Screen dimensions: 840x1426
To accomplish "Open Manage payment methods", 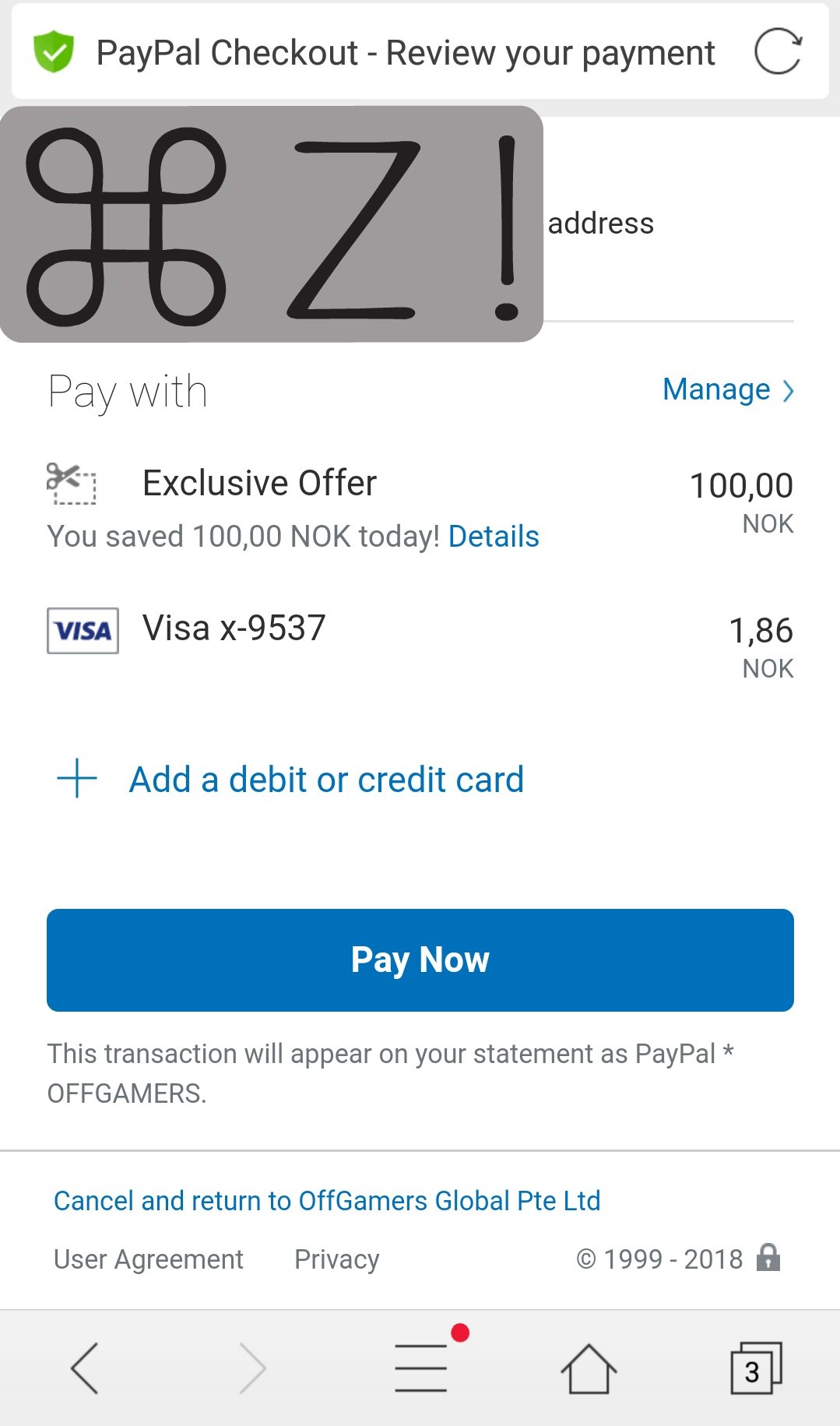I will click(729, 389).
